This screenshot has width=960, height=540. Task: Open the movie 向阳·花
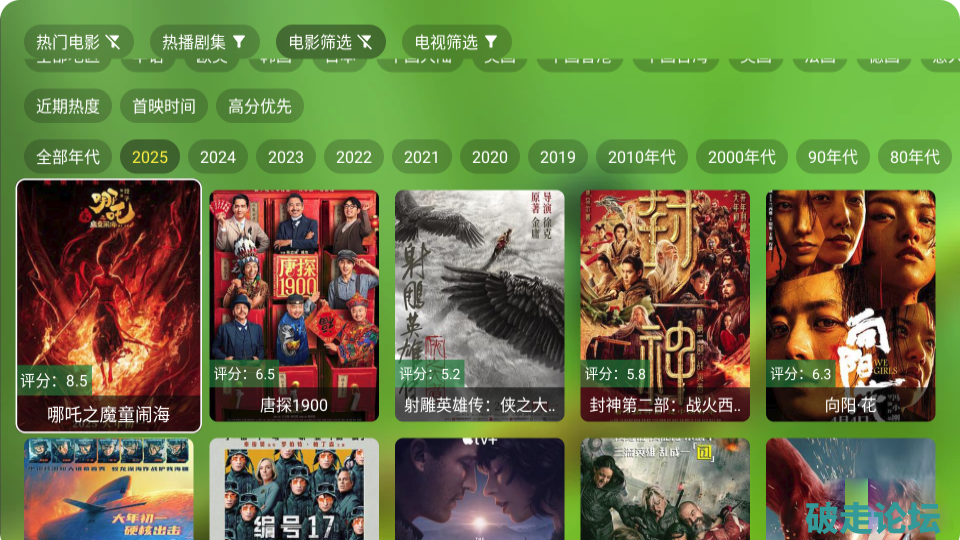coord(851,305)
